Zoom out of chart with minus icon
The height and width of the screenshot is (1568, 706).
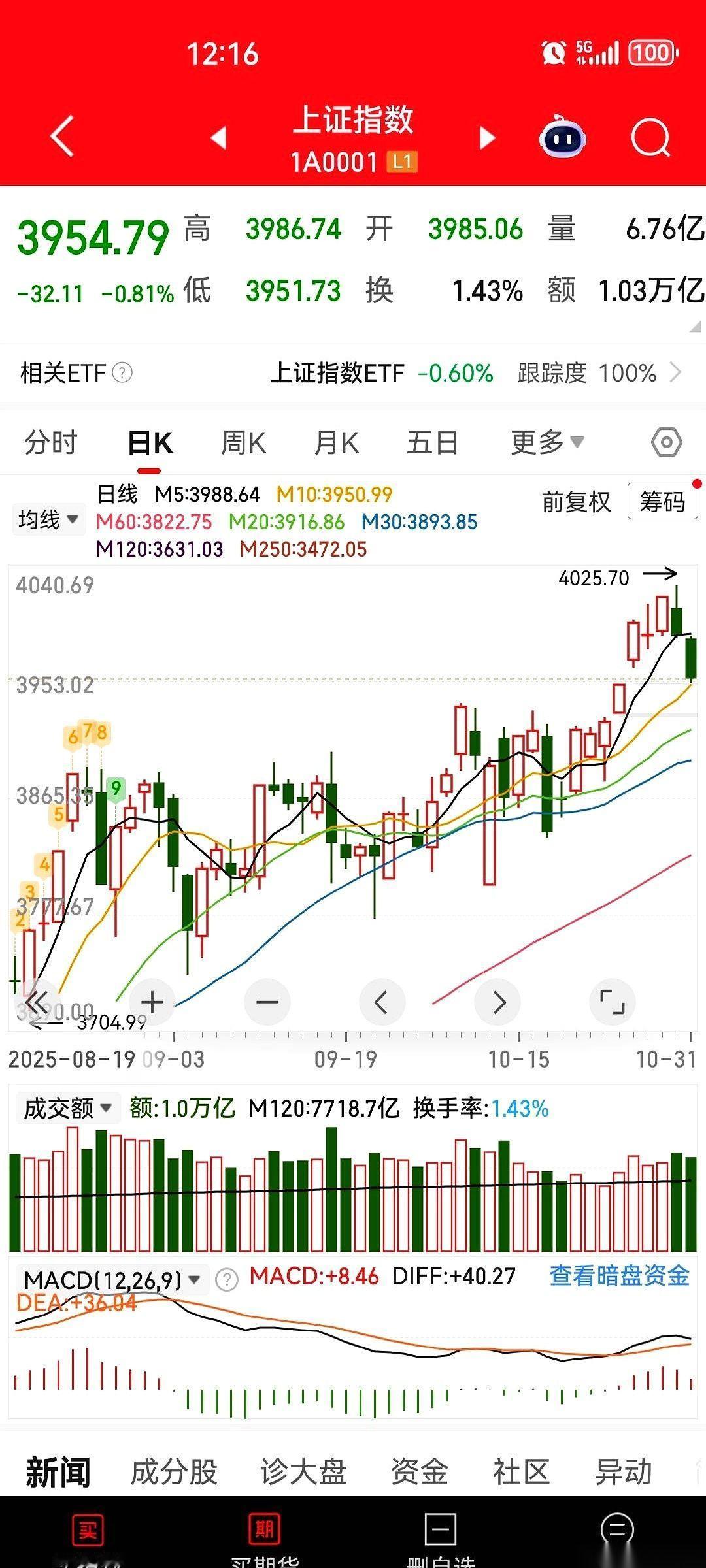tap(267, 1002)
